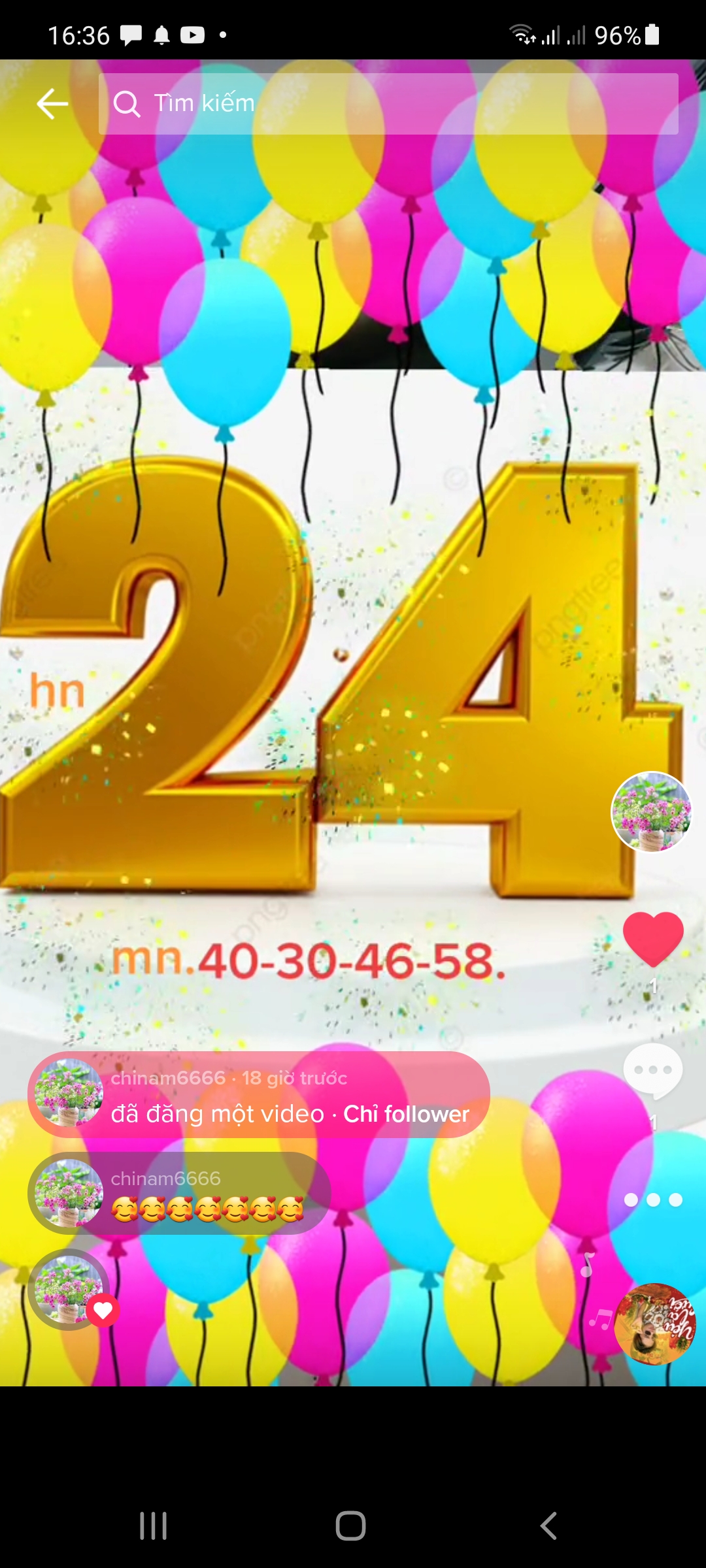
Task: Open recent apps from the navigation bar
Action: [x=154, y=1526]
